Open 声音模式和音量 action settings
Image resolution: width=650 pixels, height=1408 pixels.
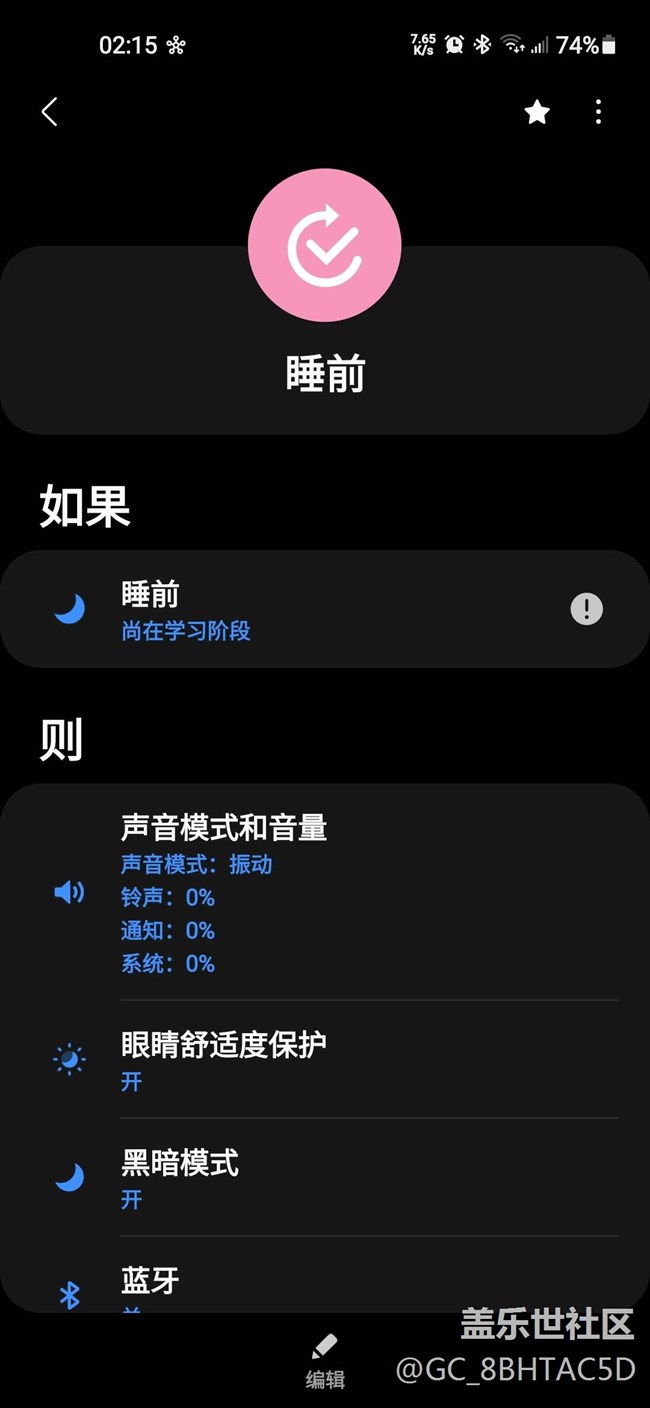pyautogui.click(x=330, y=892)
